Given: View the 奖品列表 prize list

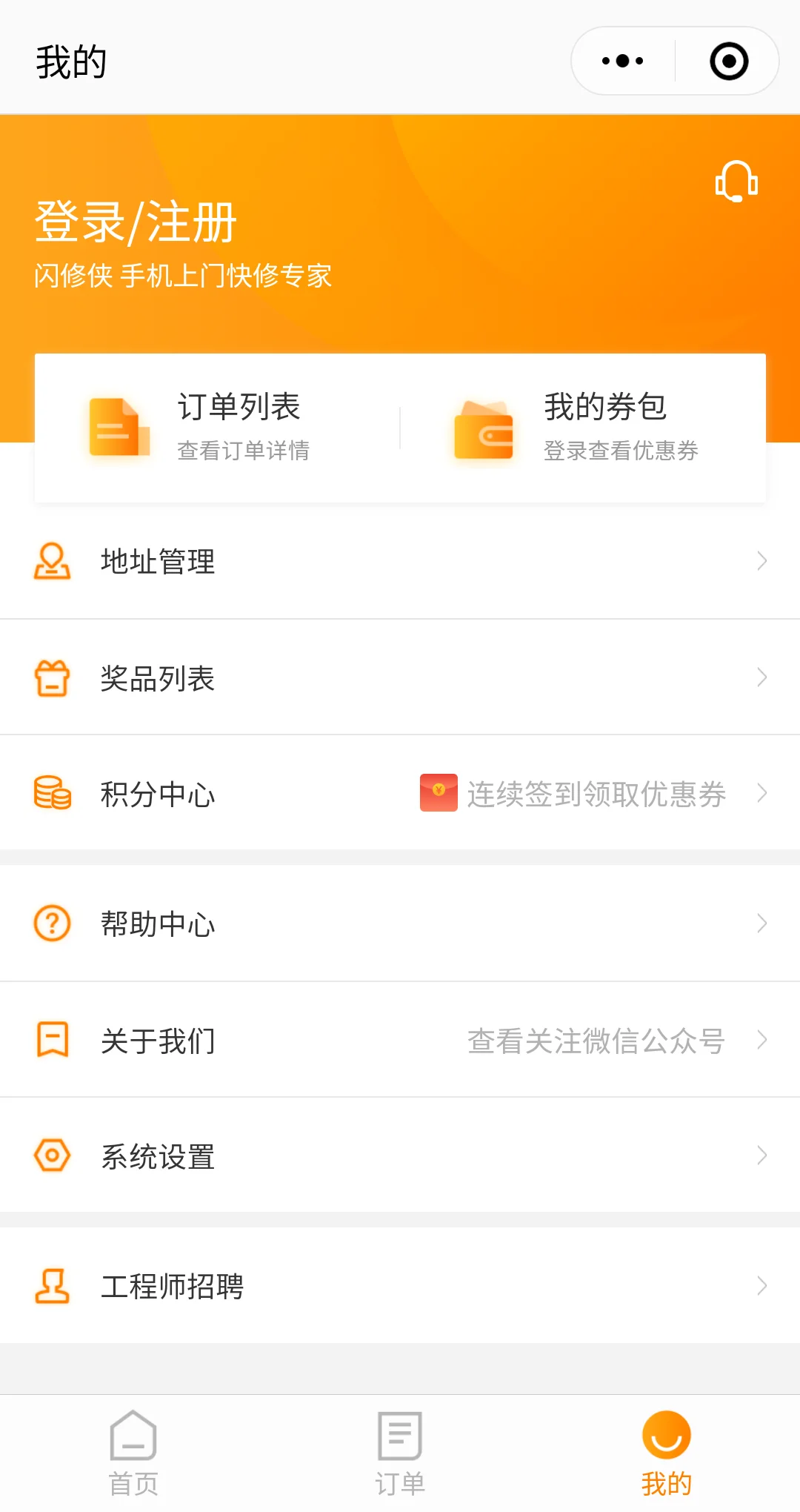Looking at the screenshot, I should (x=400, y=677).
